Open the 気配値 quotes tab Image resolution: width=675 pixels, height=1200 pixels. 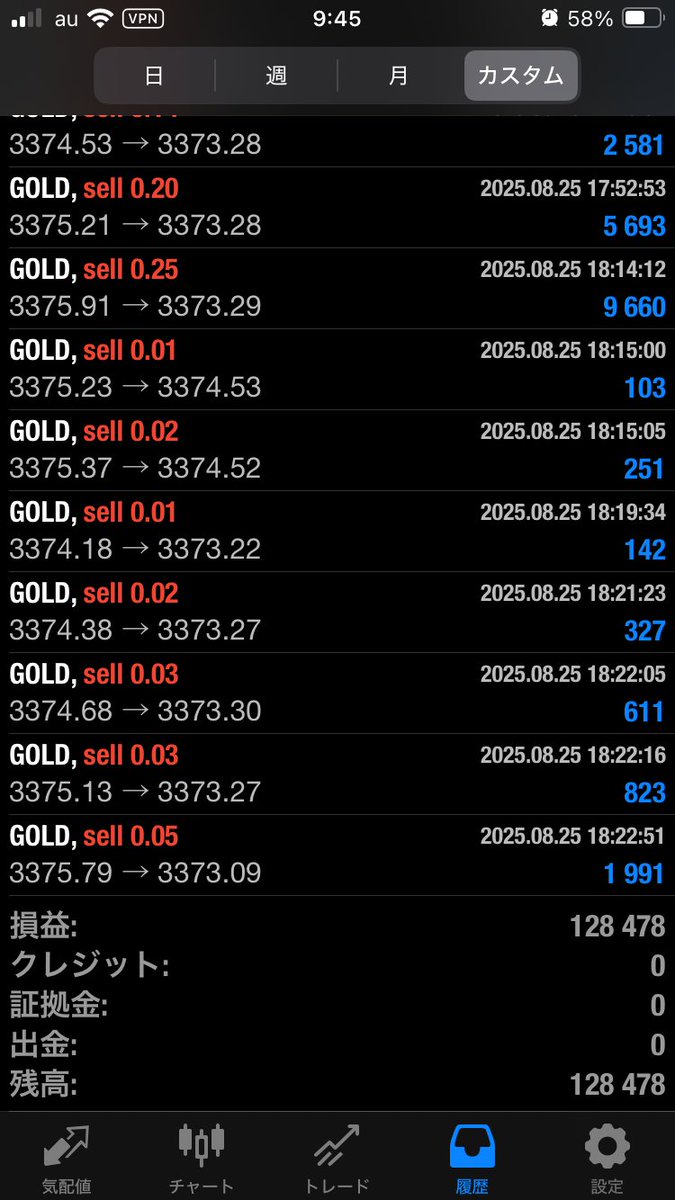pos(67,1158)
